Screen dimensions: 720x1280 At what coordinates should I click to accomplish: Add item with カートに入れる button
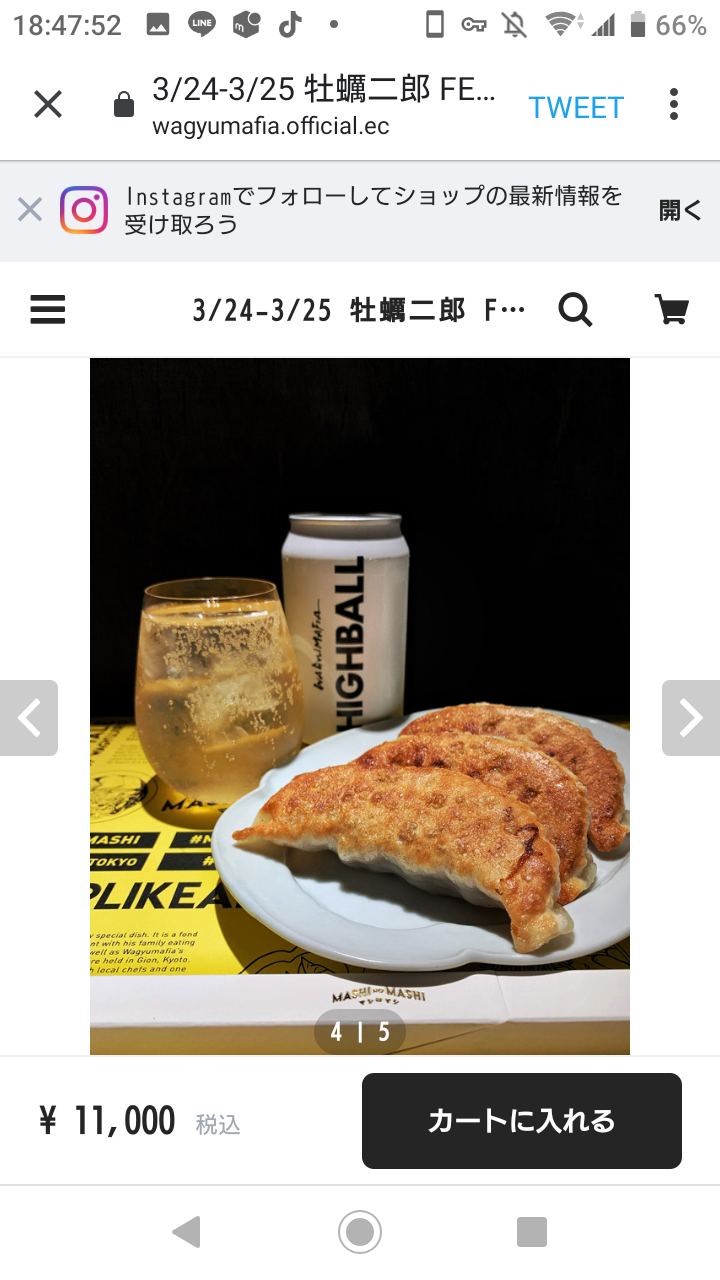pyautogui.click(x=521, y=1121)
